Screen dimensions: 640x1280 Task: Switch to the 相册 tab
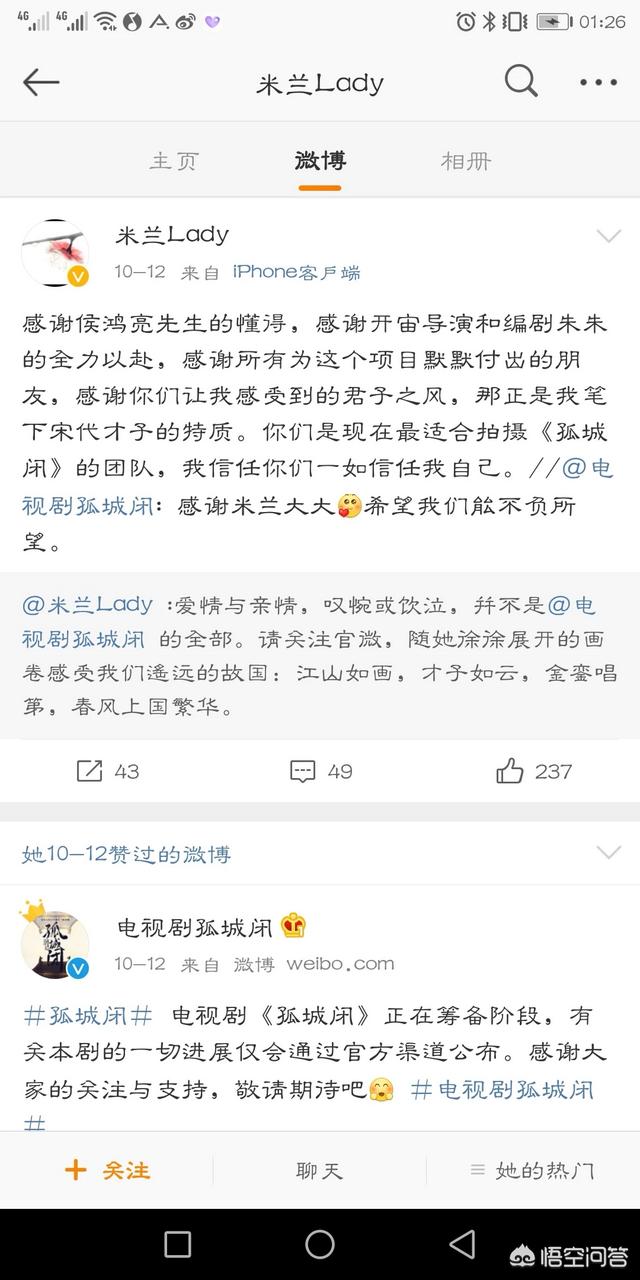click(466, 161)
